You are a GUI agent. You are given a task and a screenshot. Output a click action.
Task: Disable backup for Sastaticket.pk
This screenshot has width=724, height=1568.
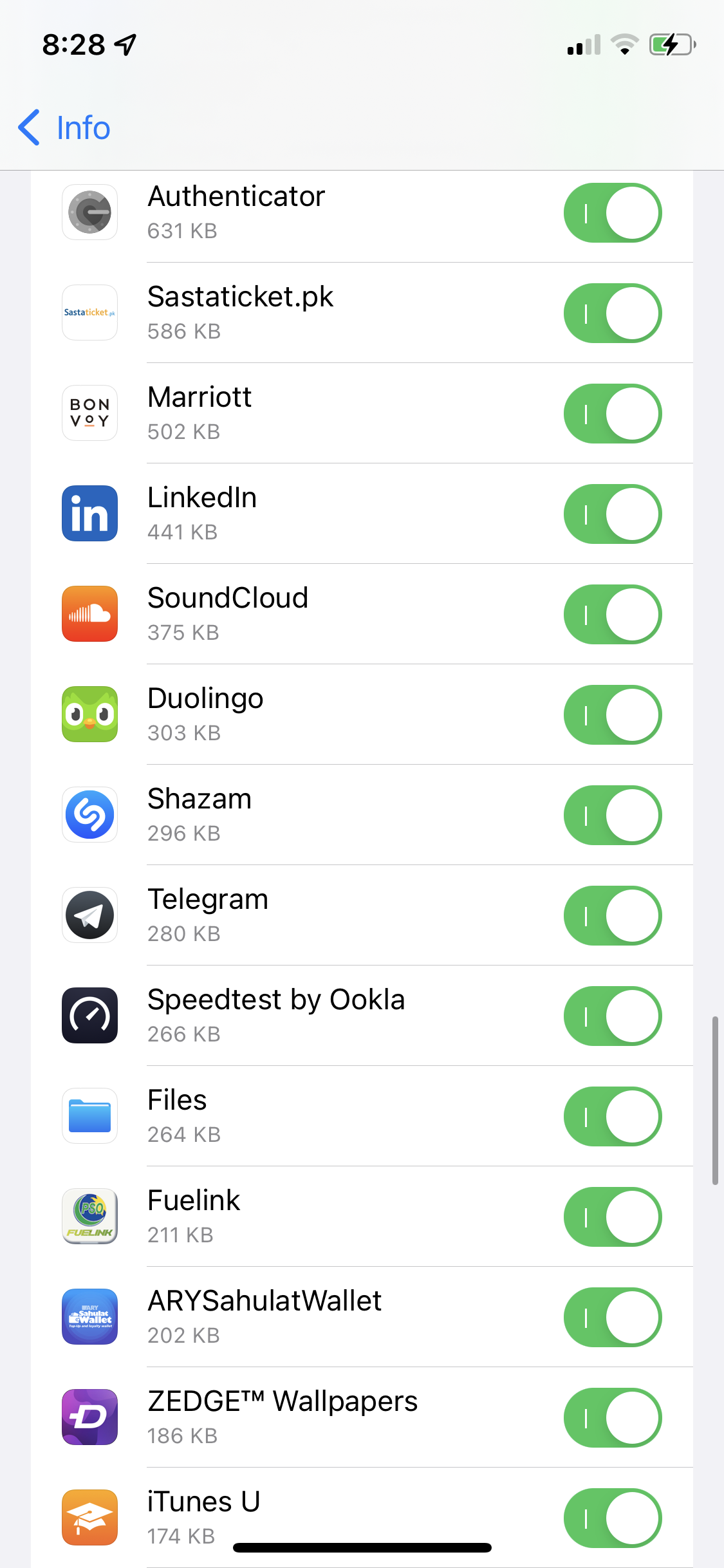coord(612,313)
